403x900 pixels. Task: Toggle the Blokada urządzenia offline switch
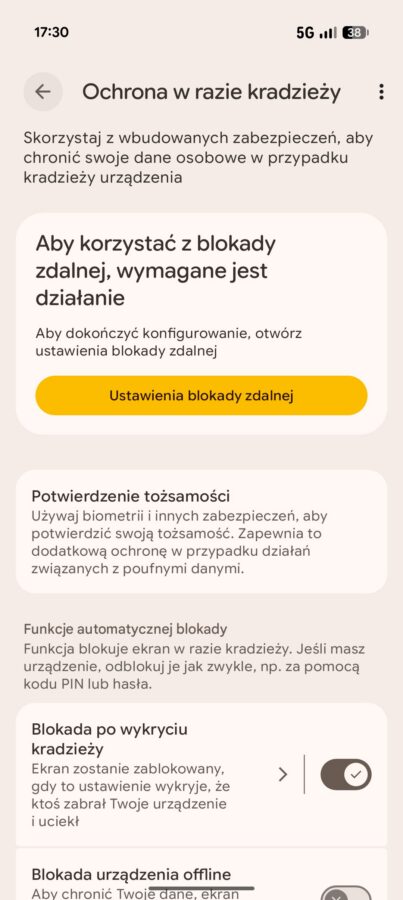pyautogui.click(x=346, y=893)
